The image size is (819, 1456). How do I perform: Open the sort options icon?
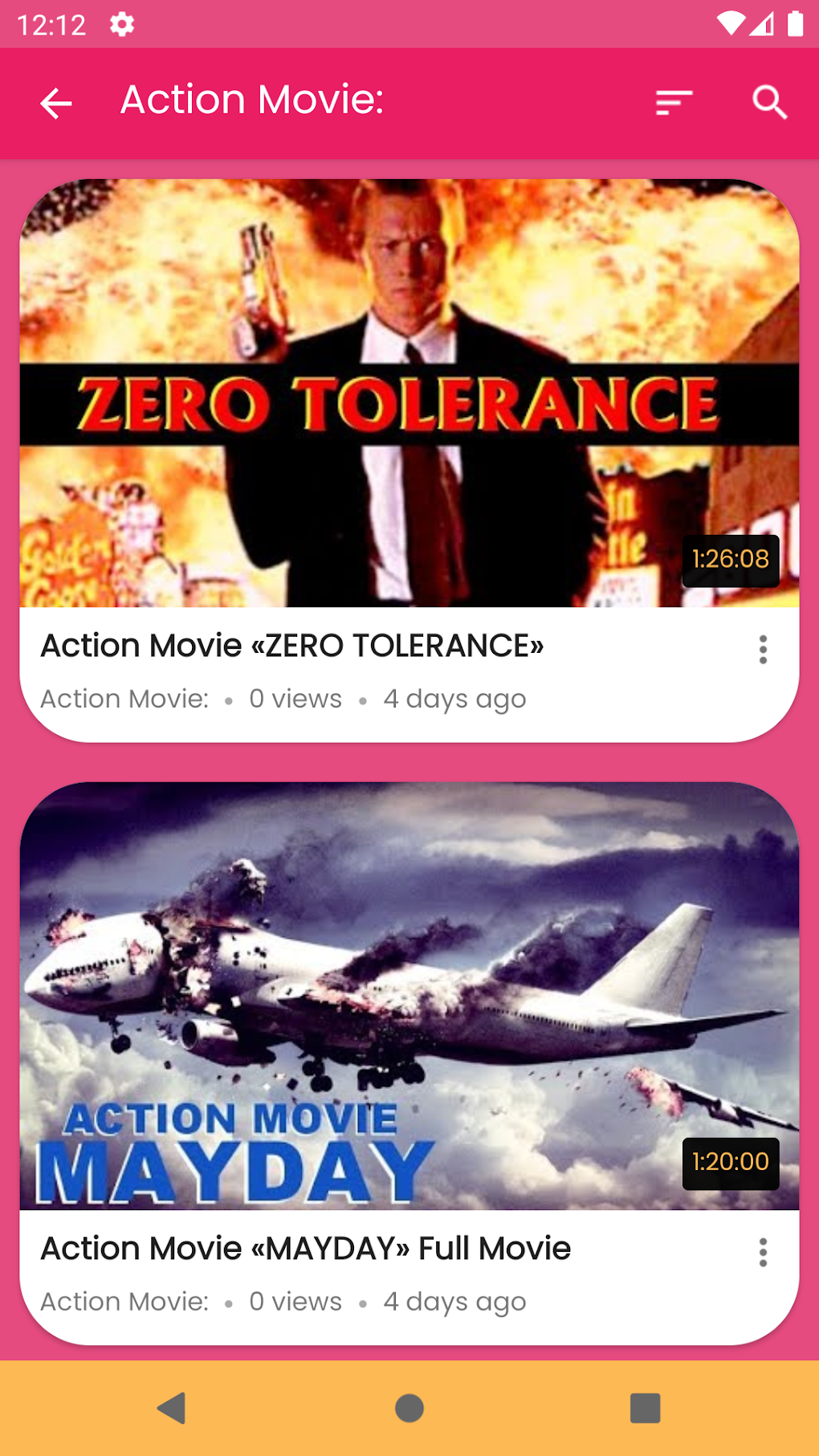(x=674, y=103)
